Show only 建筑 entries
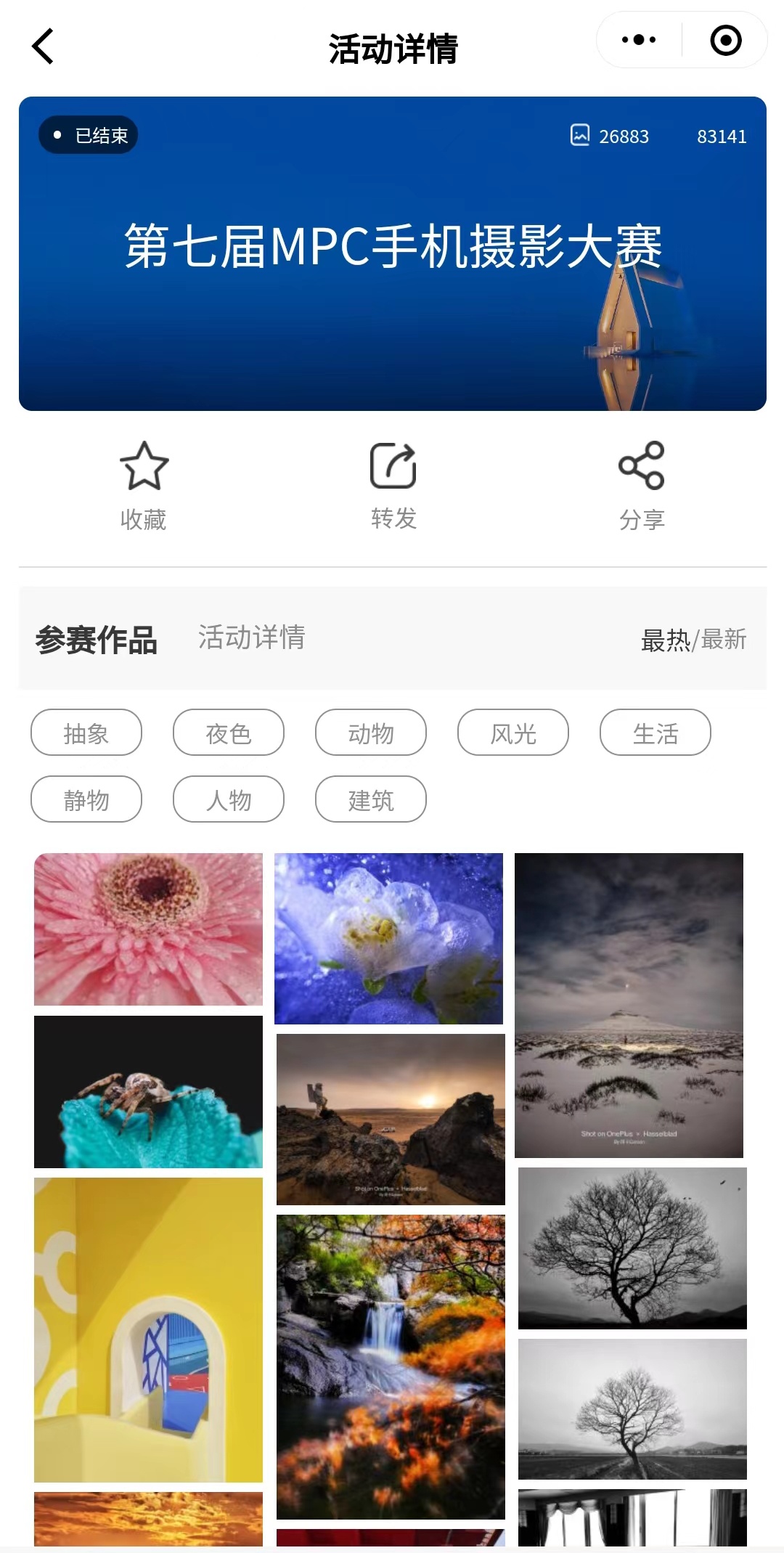Screen dimensions: 784x1553 [x=371, y=799]
